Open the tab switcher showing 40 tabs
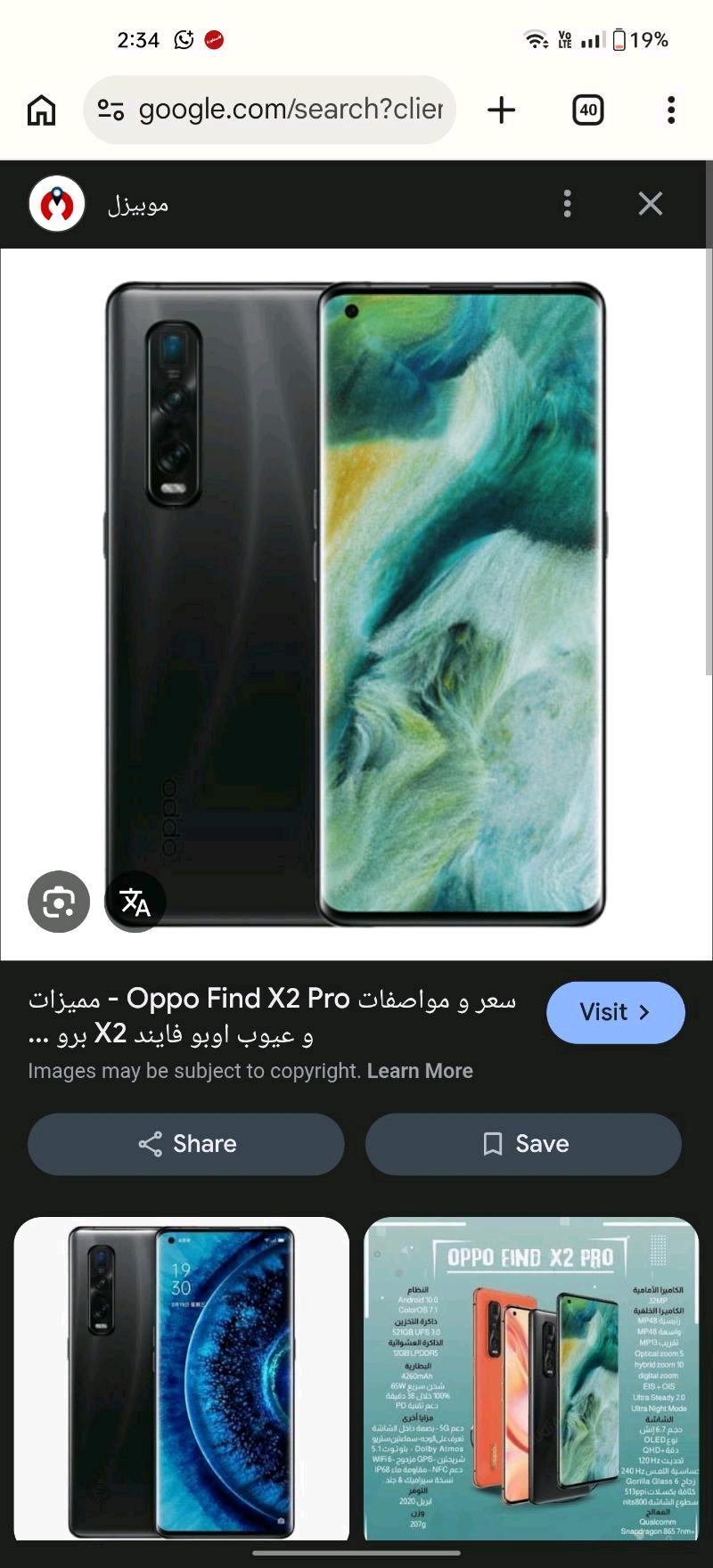713x1568 pixels. click(587, 110)
